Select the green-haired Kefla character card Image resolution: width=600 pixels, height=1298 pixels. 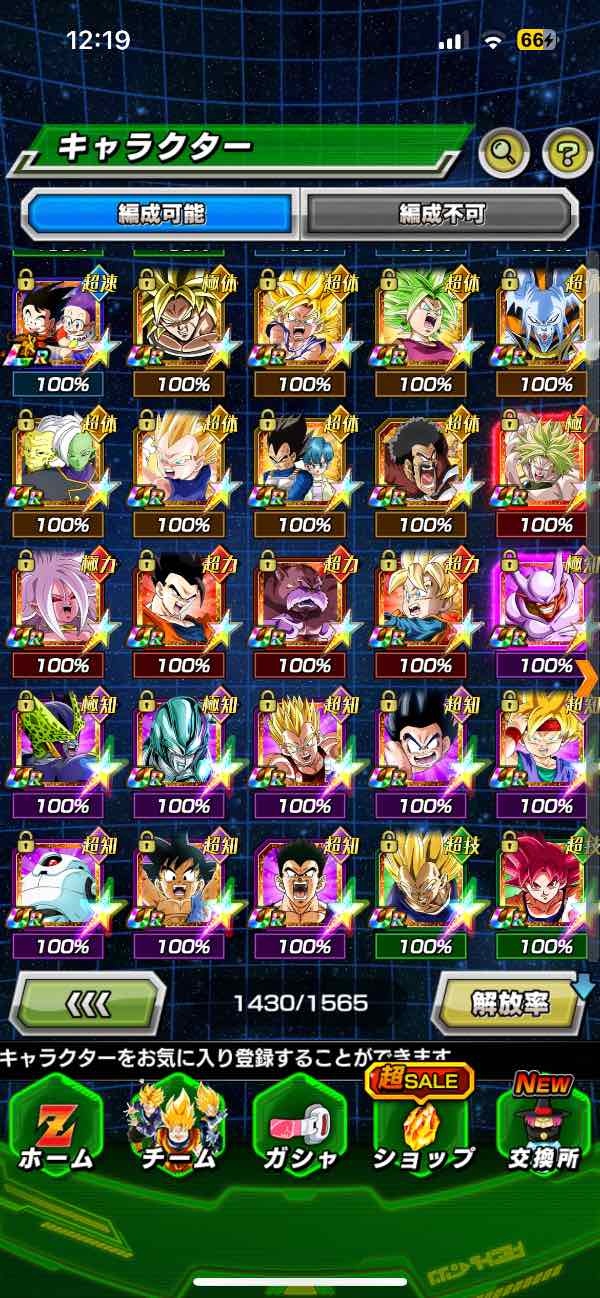click(426, 332)
